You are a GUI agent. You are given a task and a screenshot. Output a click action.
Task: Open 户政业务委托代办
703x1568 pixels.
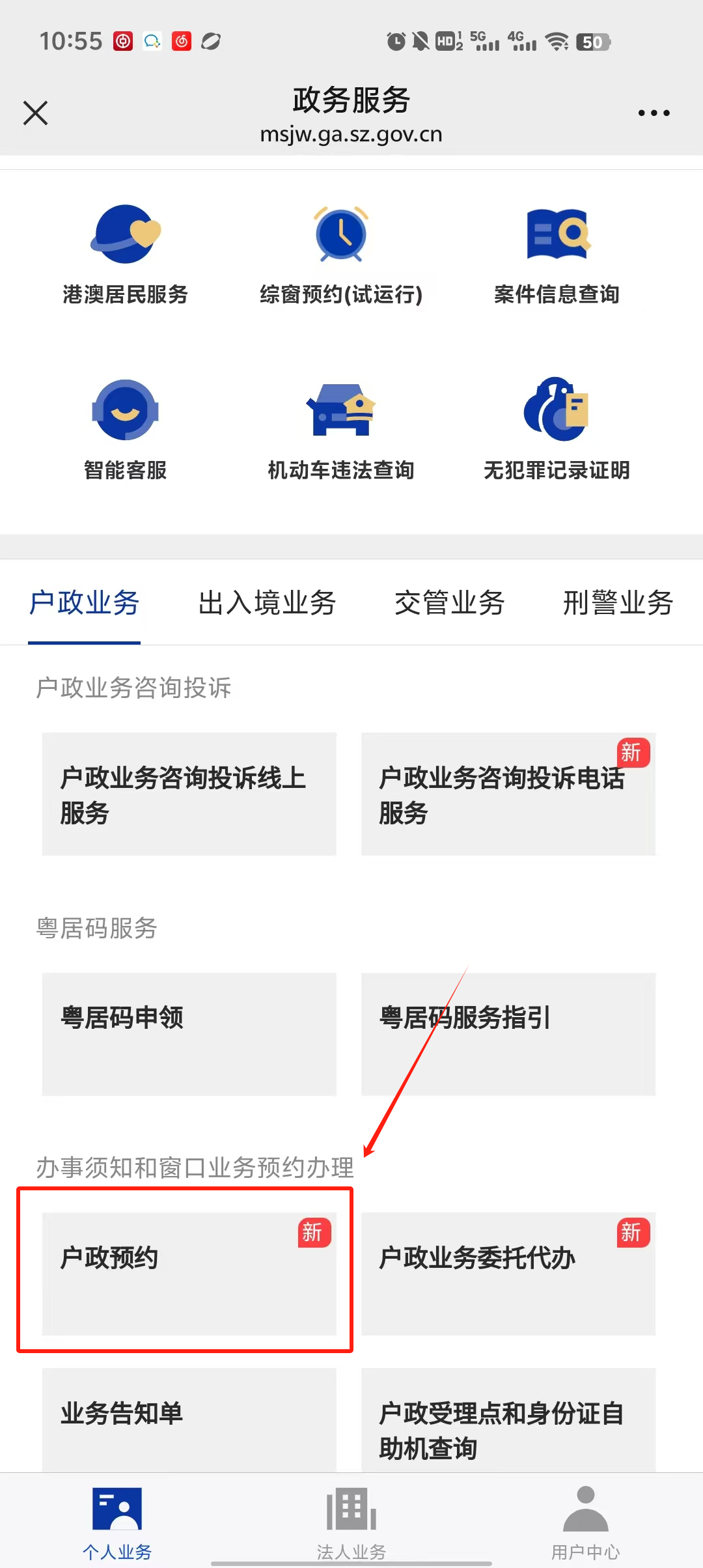pos(508,1273)
